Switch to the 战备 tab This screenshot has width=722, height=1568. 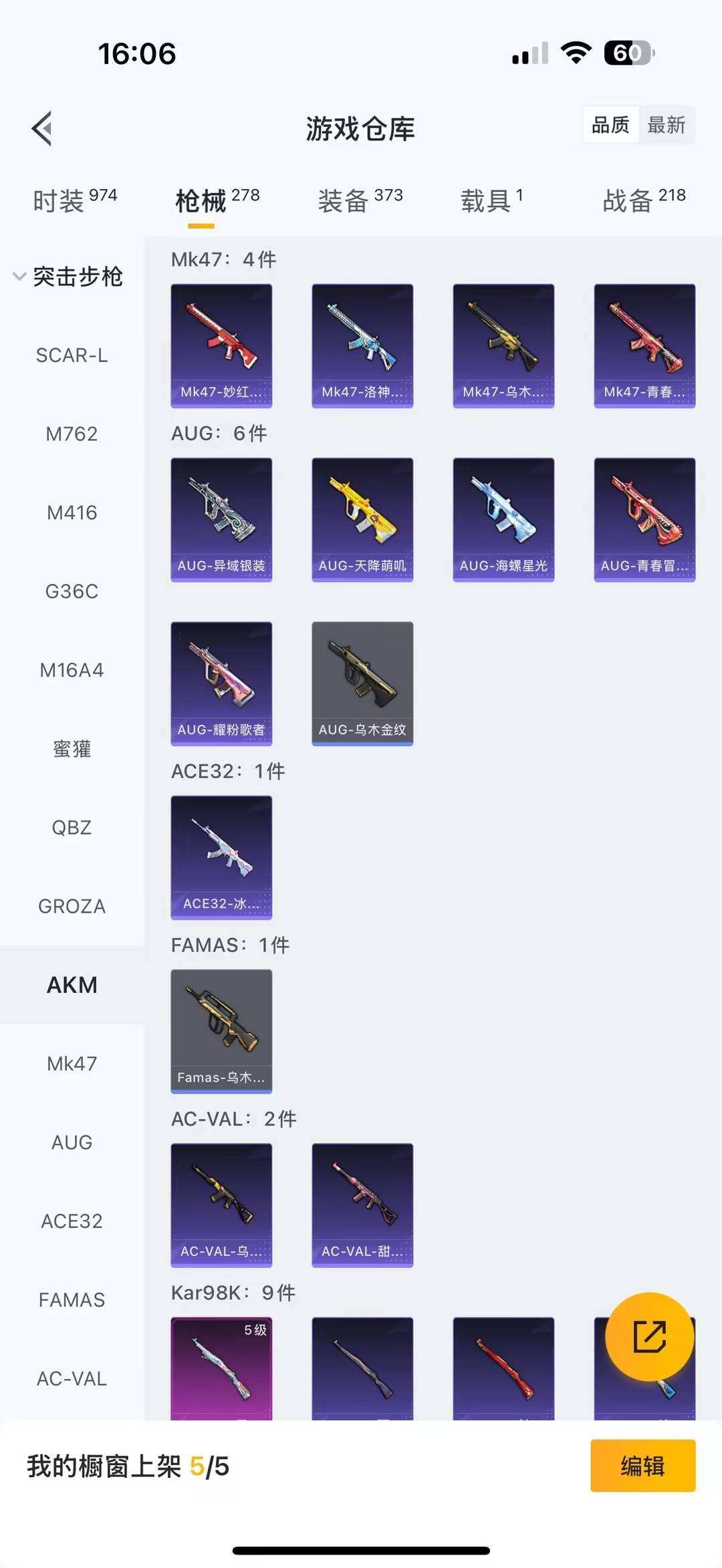(x=644, y=200)
